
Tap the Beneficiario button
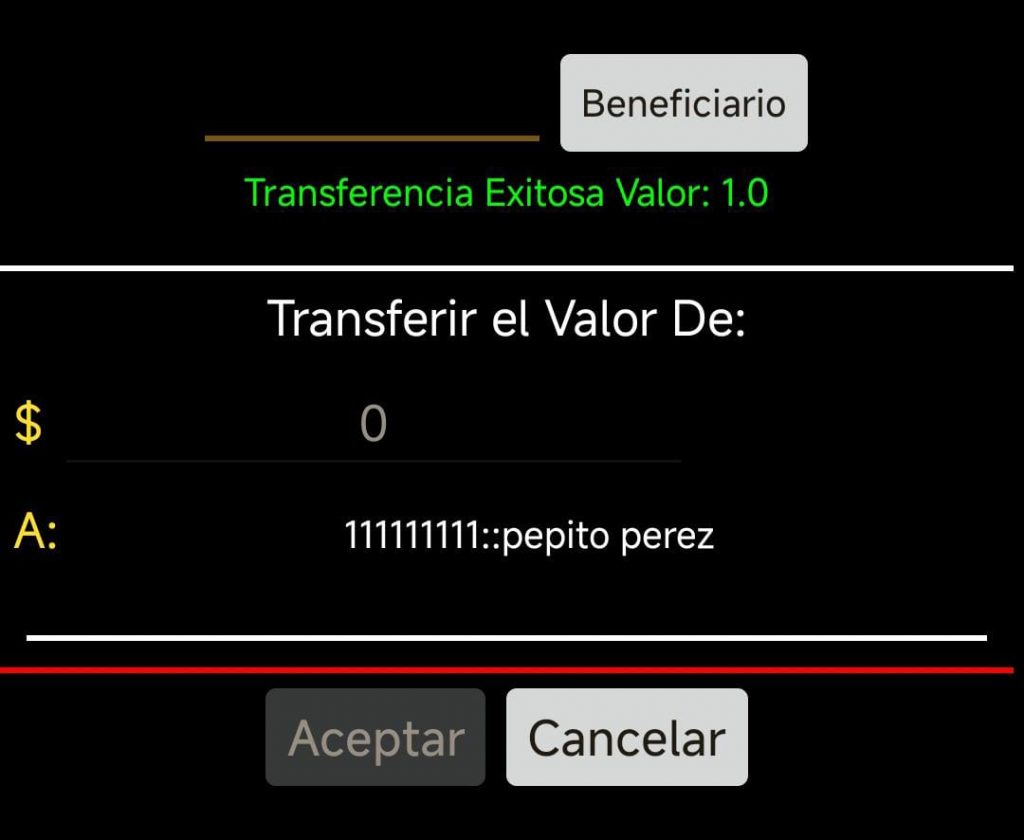[683, 103]
